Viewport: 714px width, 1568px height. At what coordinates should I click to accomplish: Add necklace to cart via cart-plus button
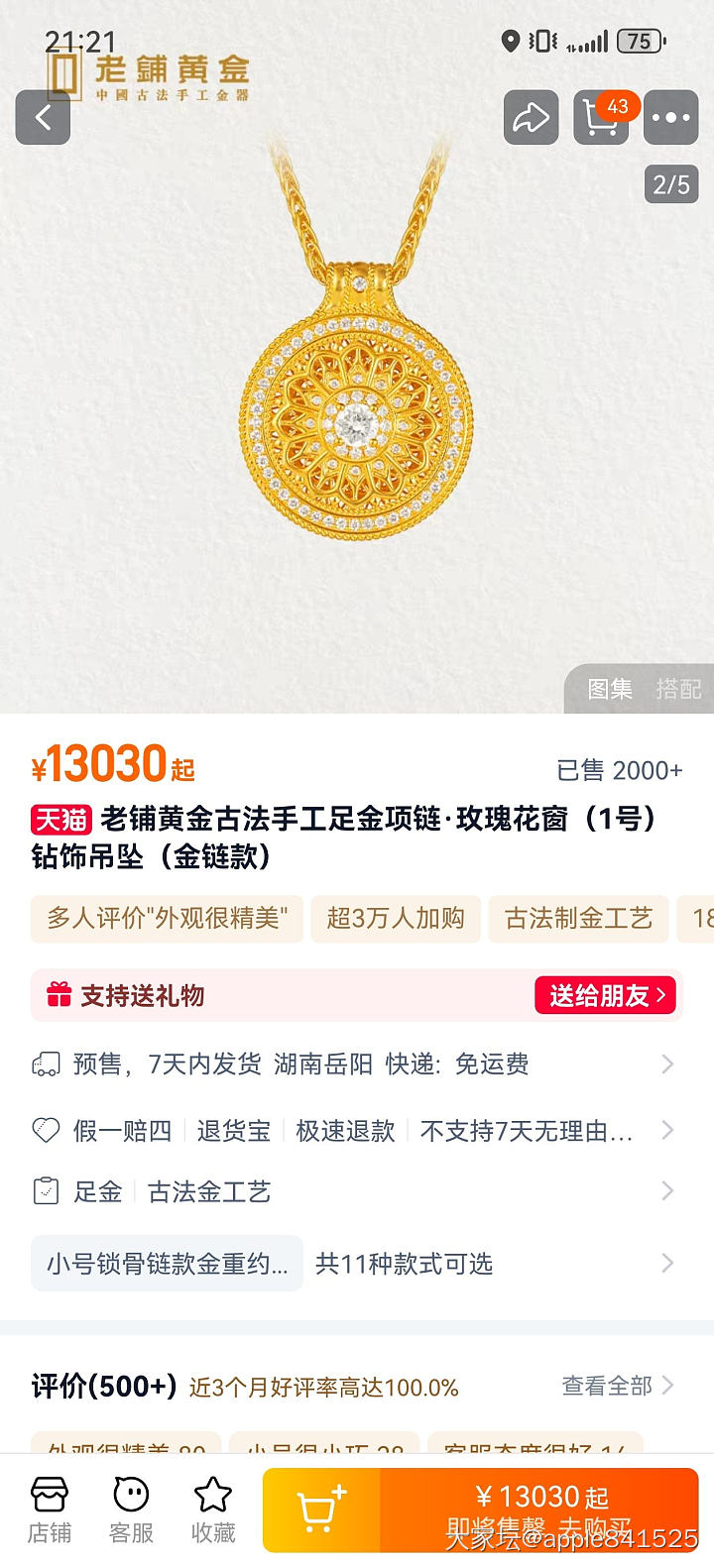(x=320, y=1510)
